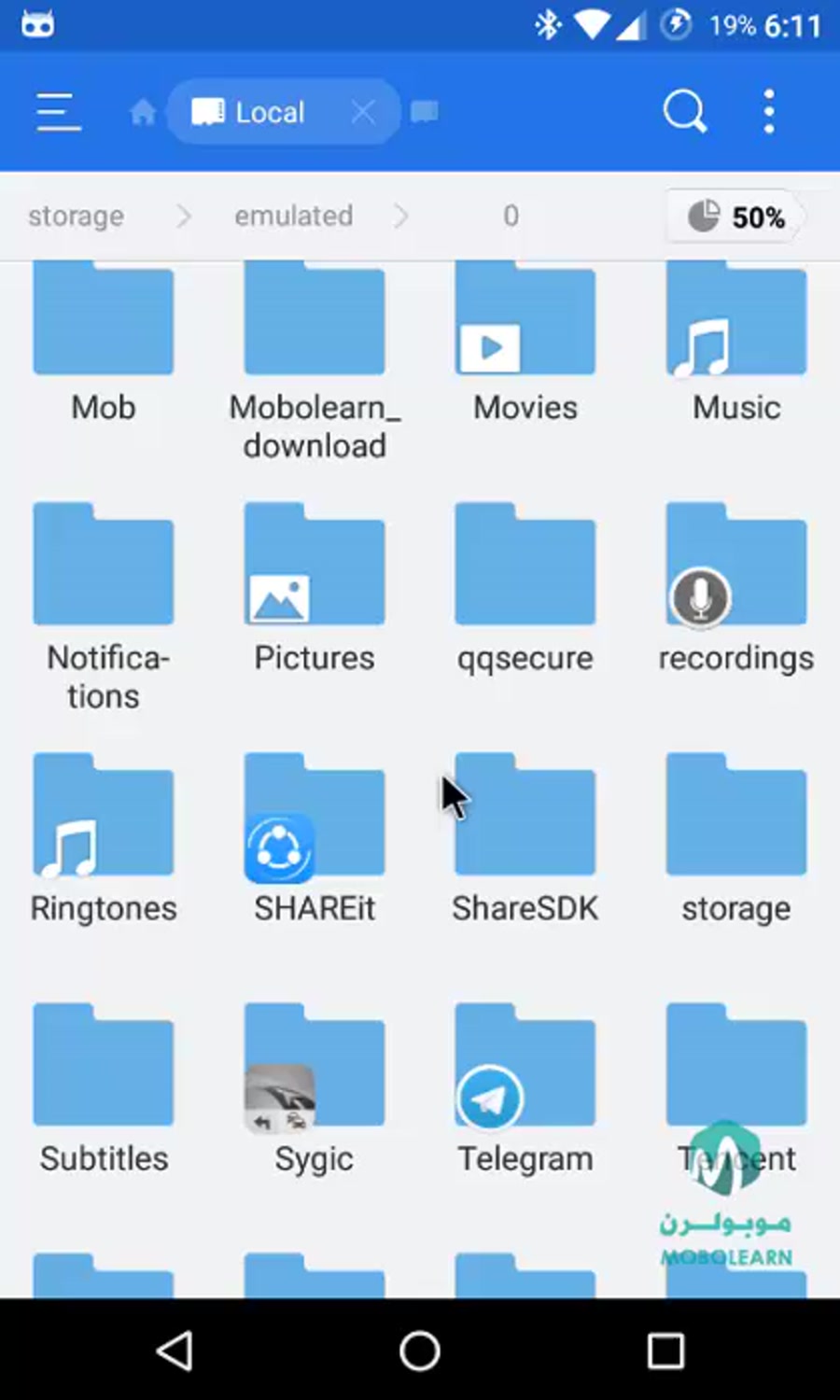View the Pictures folder
The image size is (840, 1400).
pyautogui.click(x=315, y=588)
